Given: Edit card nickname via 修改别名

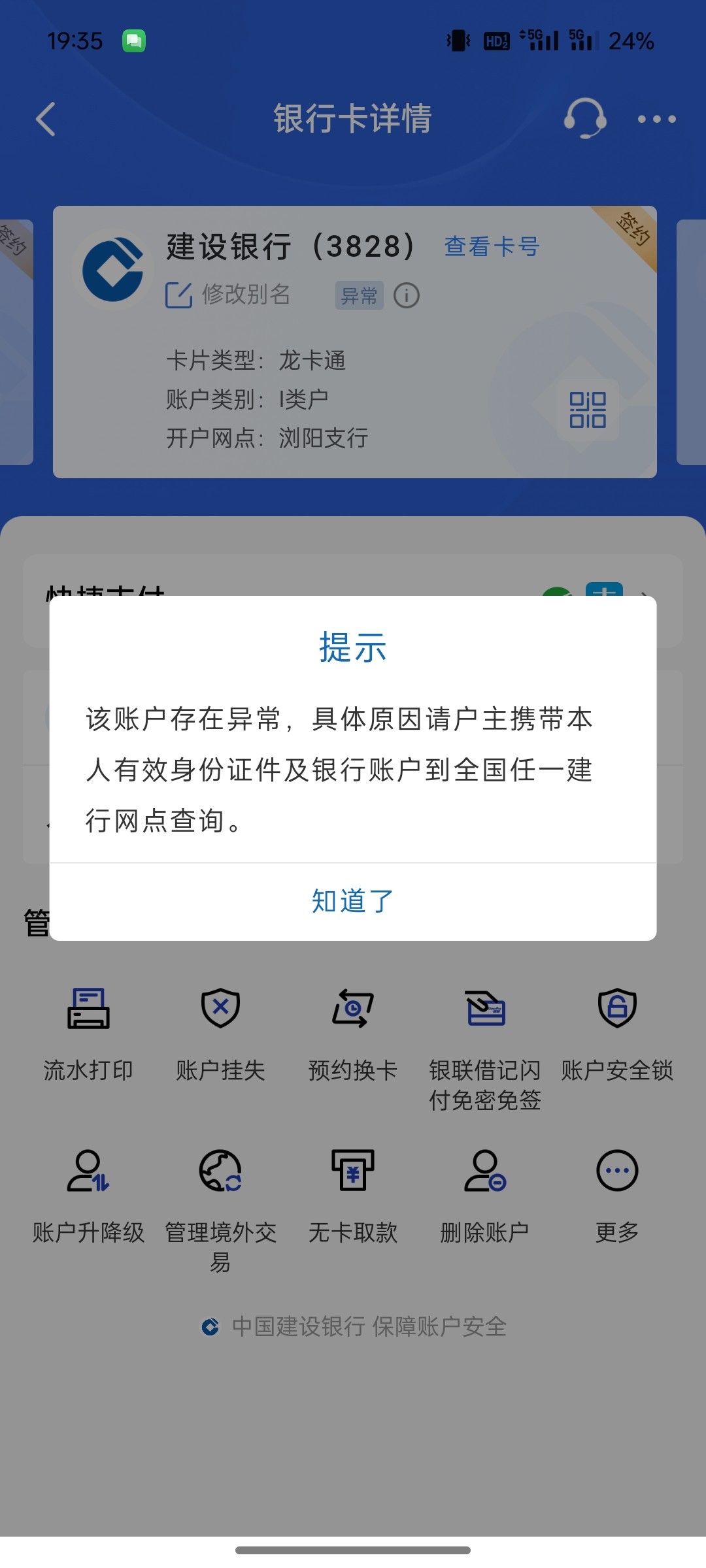Looking at the screenshot, I should (229, 295).
